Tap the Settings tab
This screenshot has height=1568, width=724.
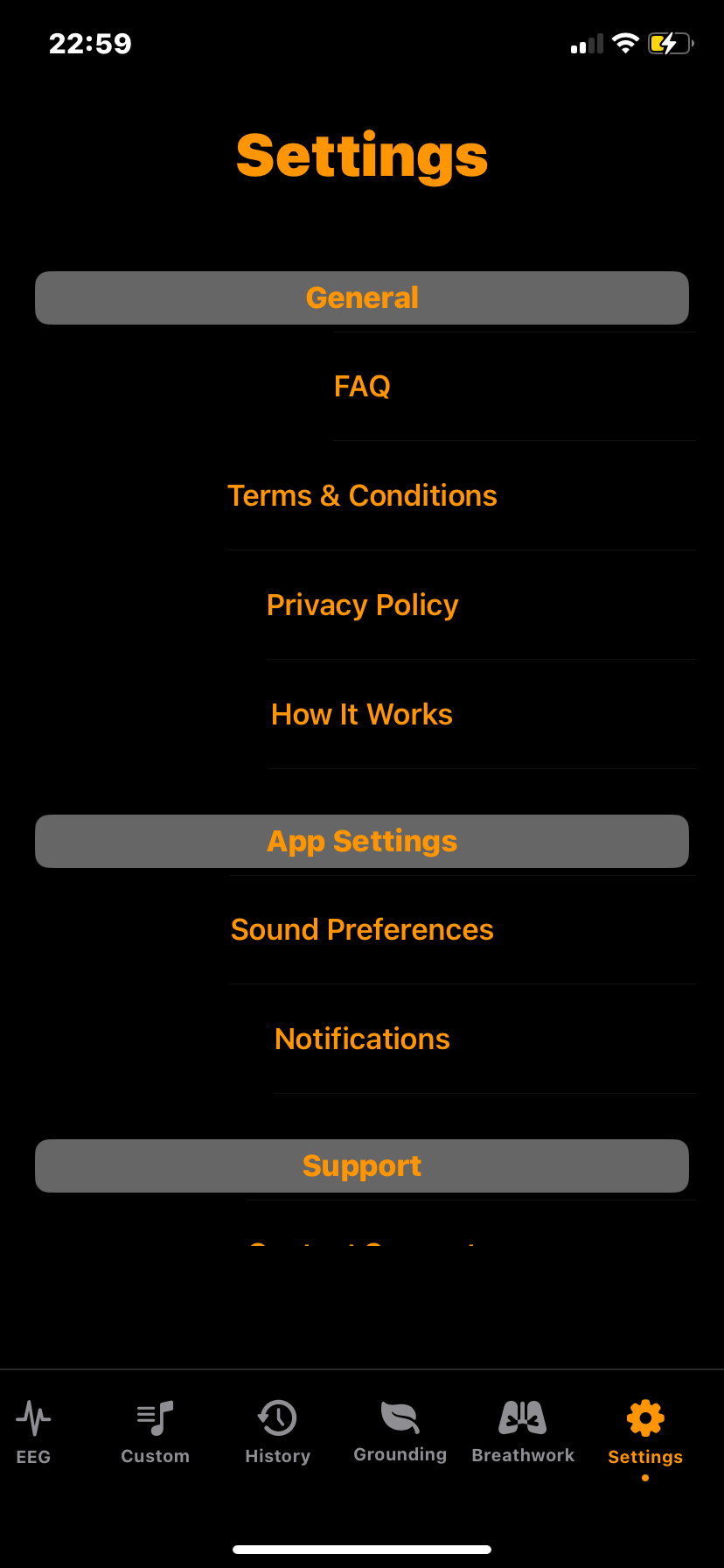click(x=645, y=1431)
